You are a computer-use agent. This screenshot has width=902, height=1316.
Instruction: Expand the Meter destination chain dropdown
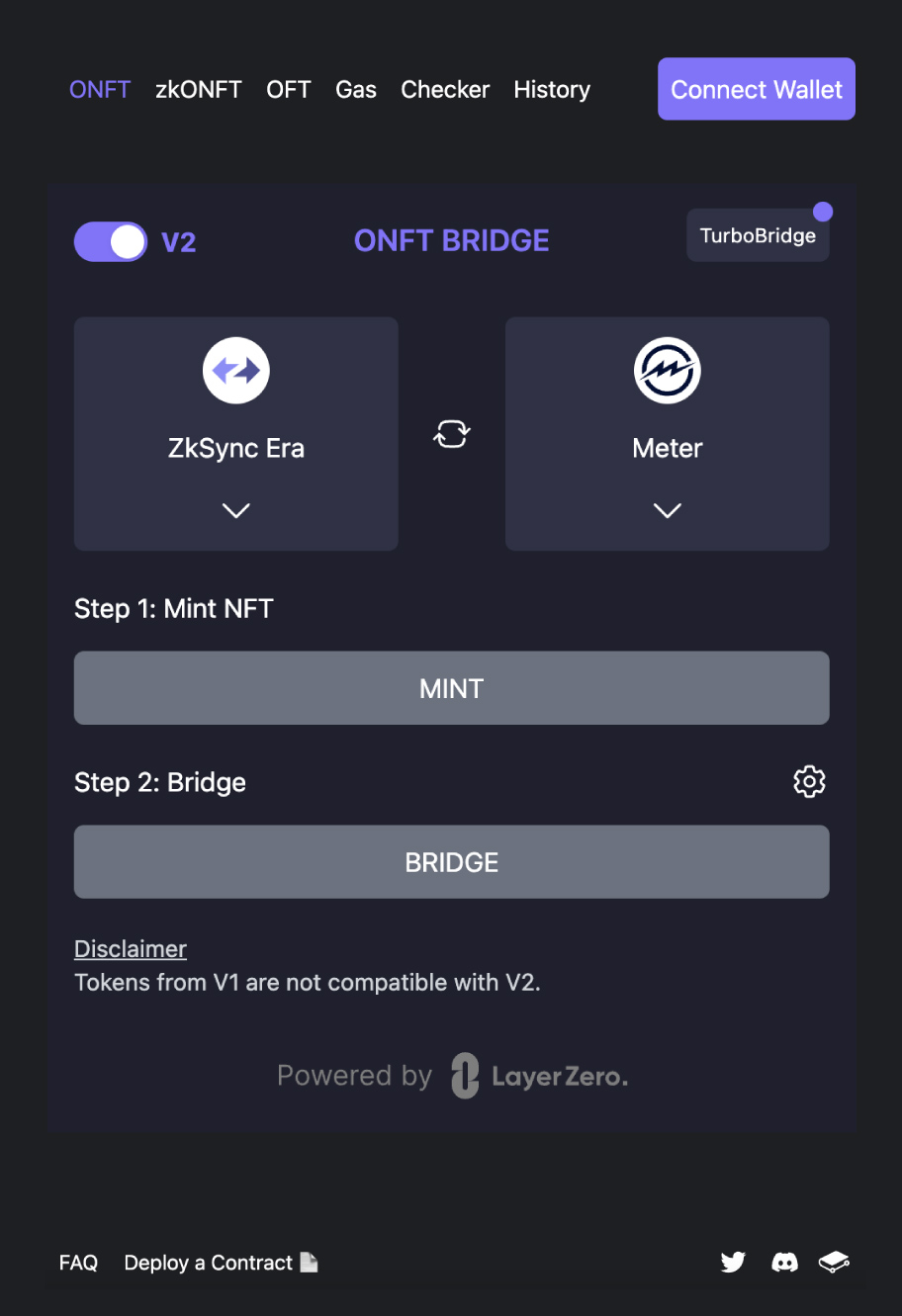668,434
